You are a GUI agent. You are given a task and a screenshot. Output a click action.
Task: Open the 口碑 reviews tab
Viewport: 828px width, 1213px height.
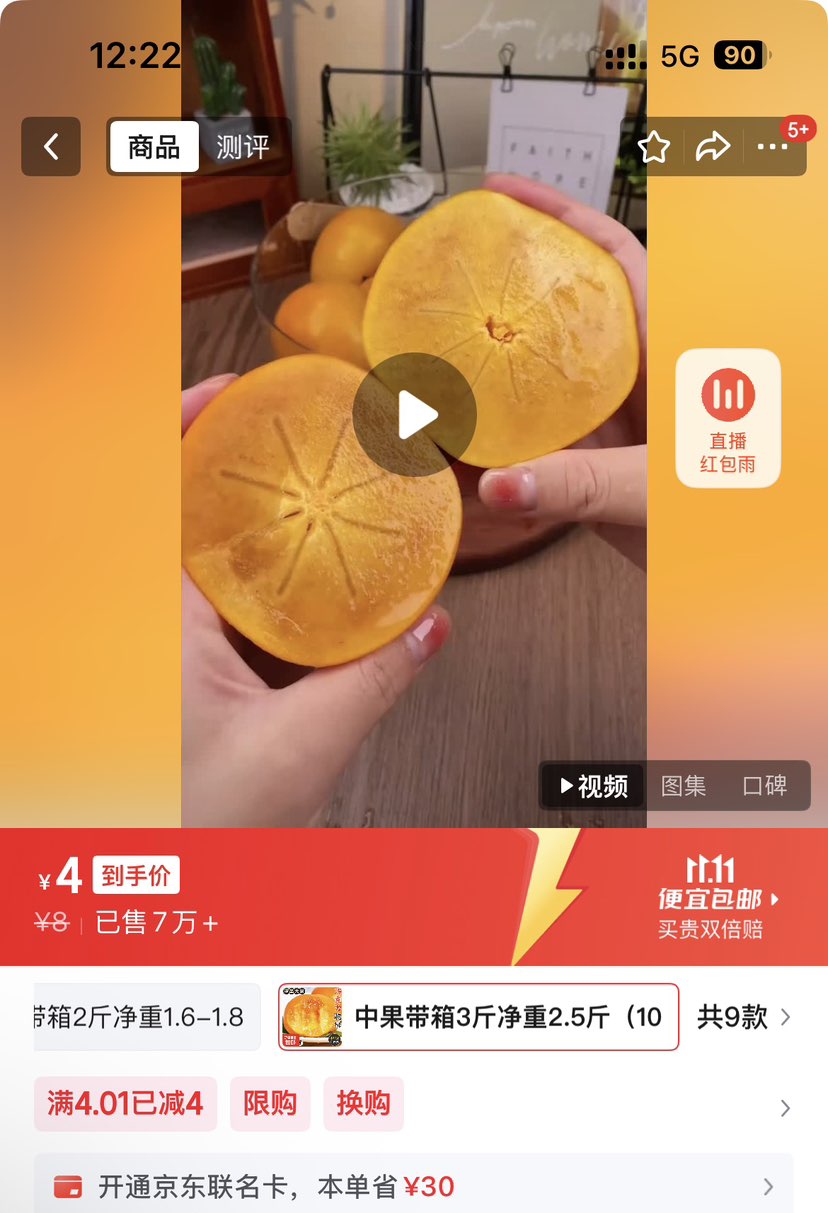coord(764,787)
